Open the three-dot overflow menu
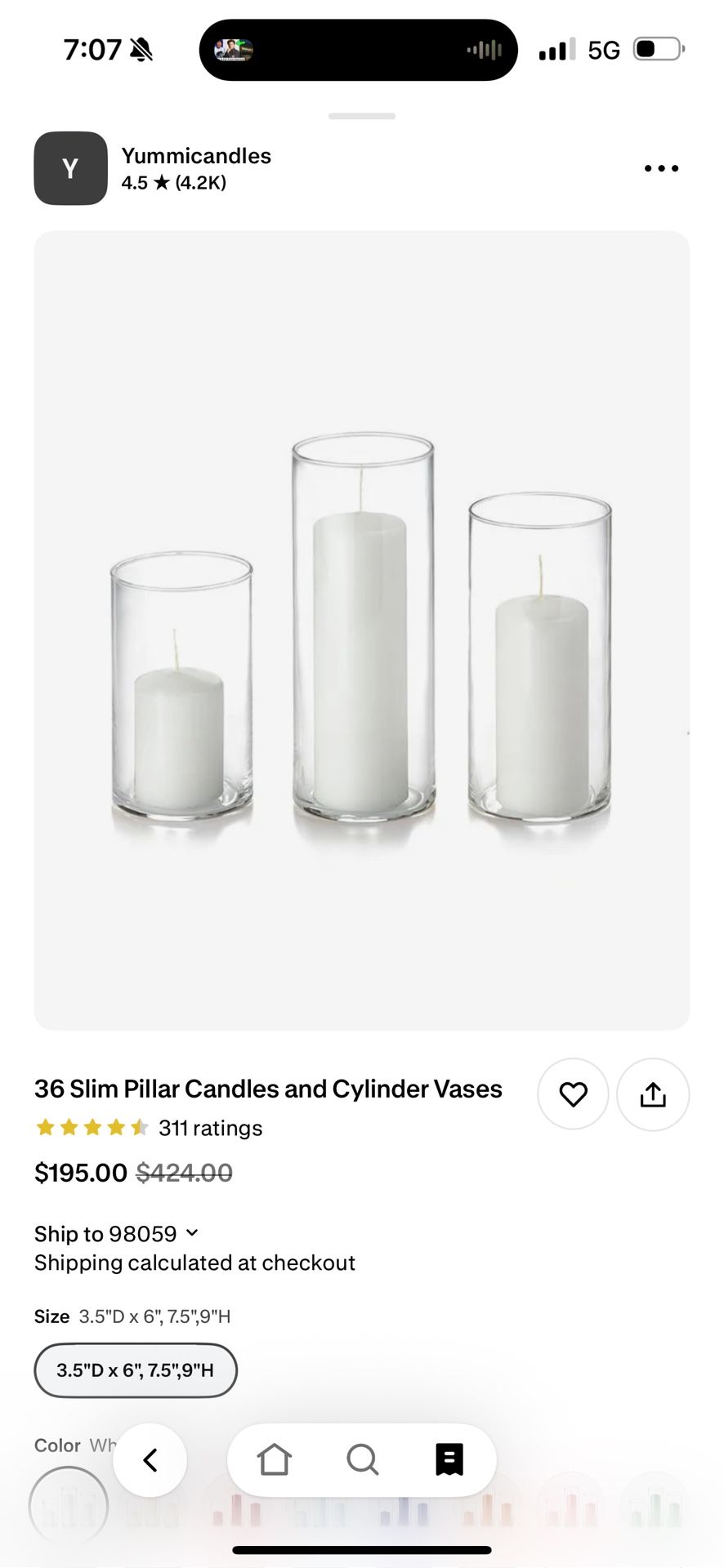The image size is (724, 1568). (x=660, y=167)
